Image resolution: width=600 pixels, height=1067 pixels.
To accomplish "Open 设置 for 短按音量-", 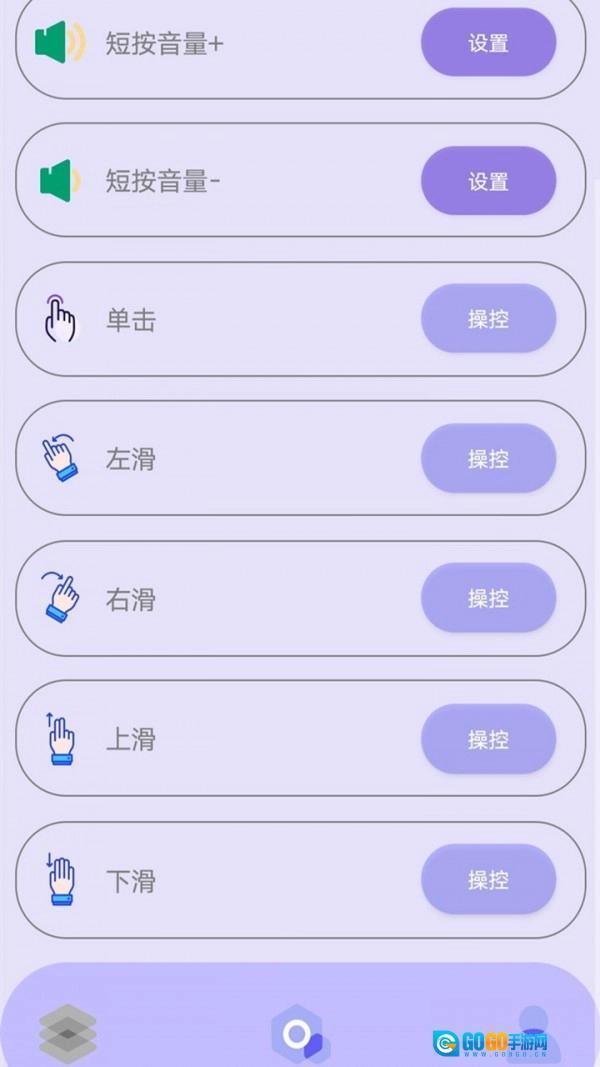I will (x=488, y=181).
